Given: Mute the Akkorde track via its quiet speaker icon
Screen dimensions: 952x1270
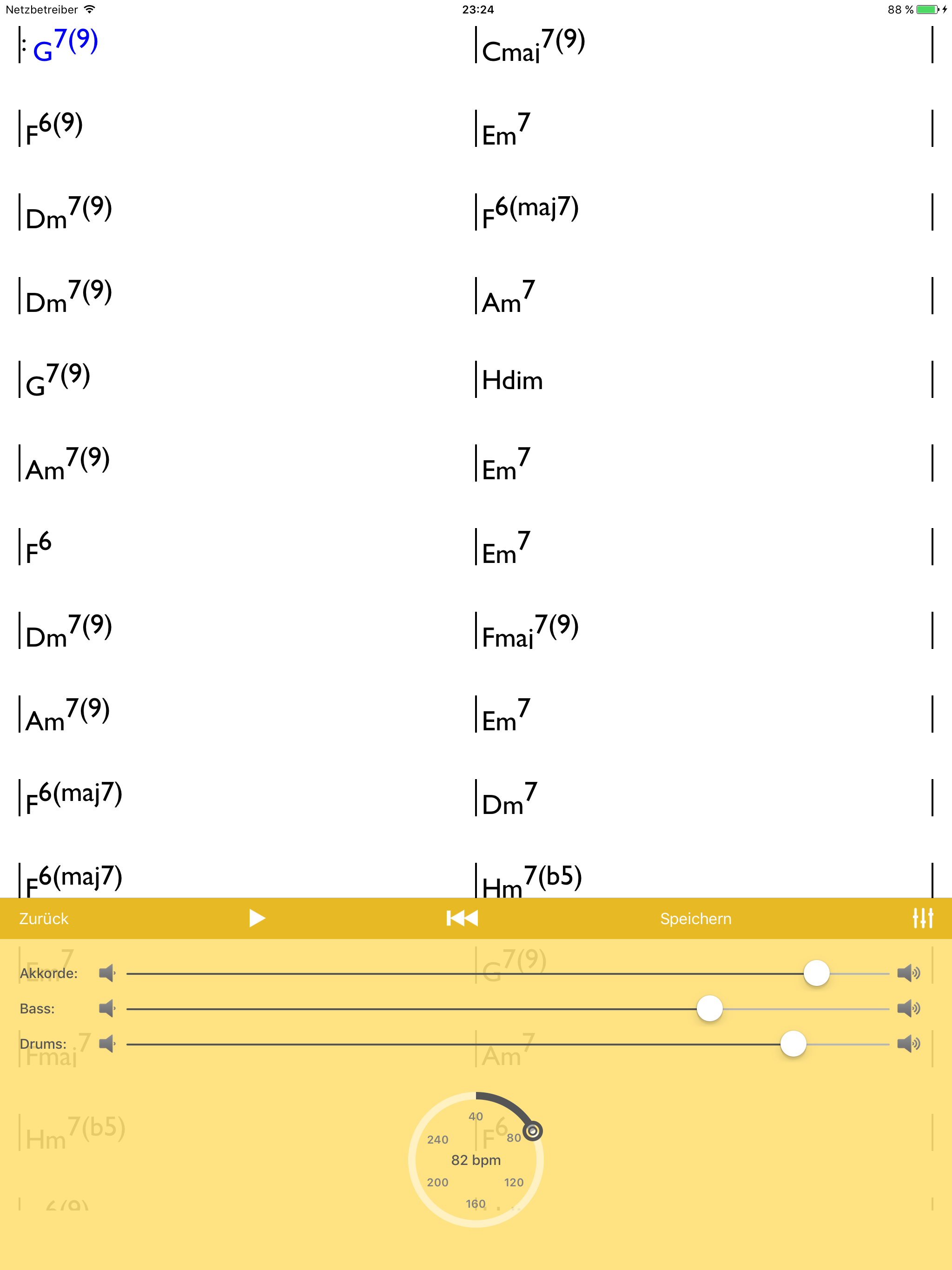Looking at the screenshot, I should click(x=106, y=973).
